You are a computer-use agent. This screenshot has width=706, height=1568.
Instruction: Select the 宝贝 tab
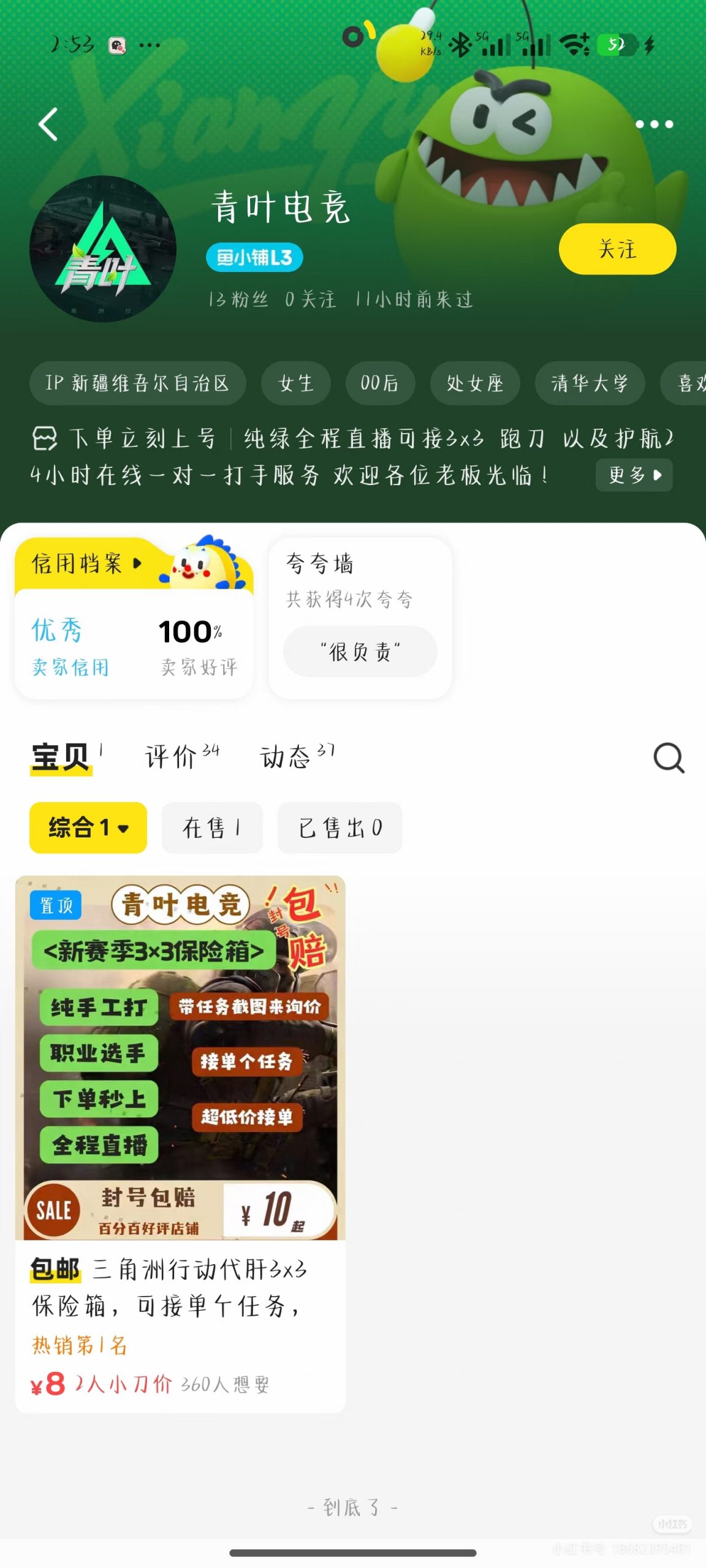click(x=61, y=758)
